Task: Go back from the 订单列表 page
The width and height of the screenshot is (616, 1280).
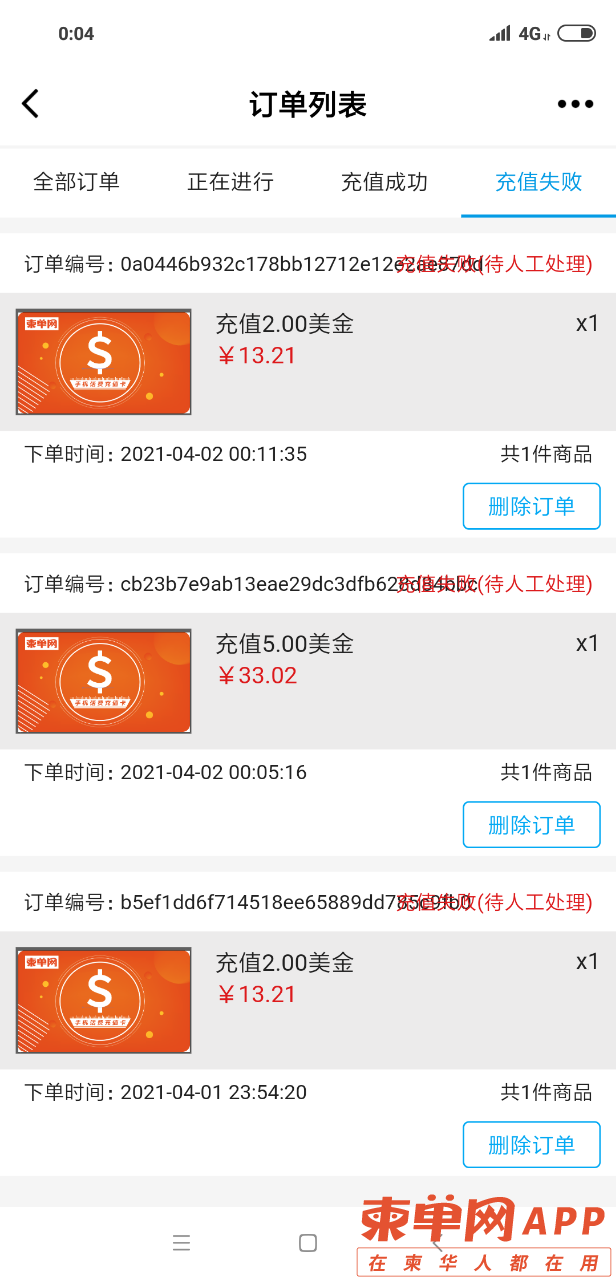Action: pos(31,104)
